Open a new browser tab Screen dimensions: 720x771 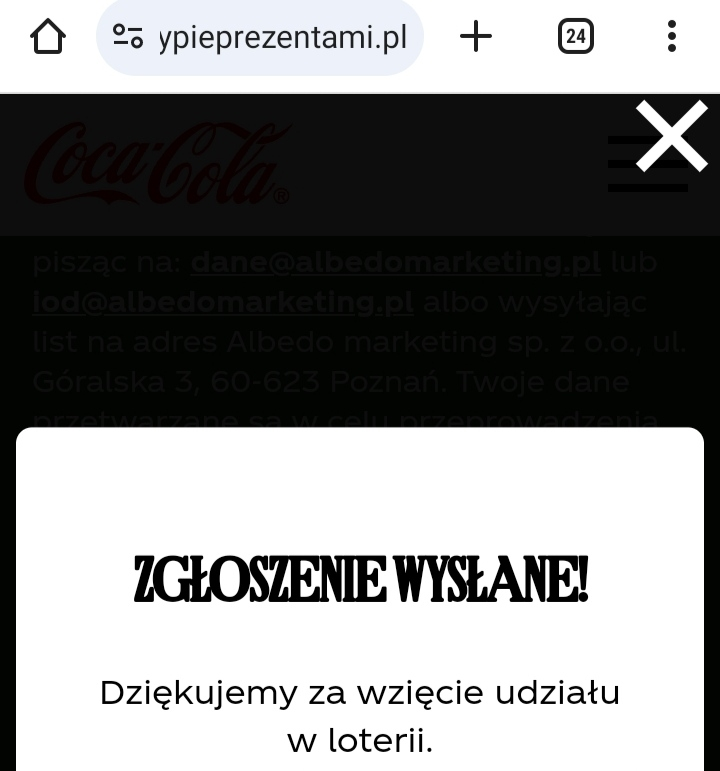point(476,37)
